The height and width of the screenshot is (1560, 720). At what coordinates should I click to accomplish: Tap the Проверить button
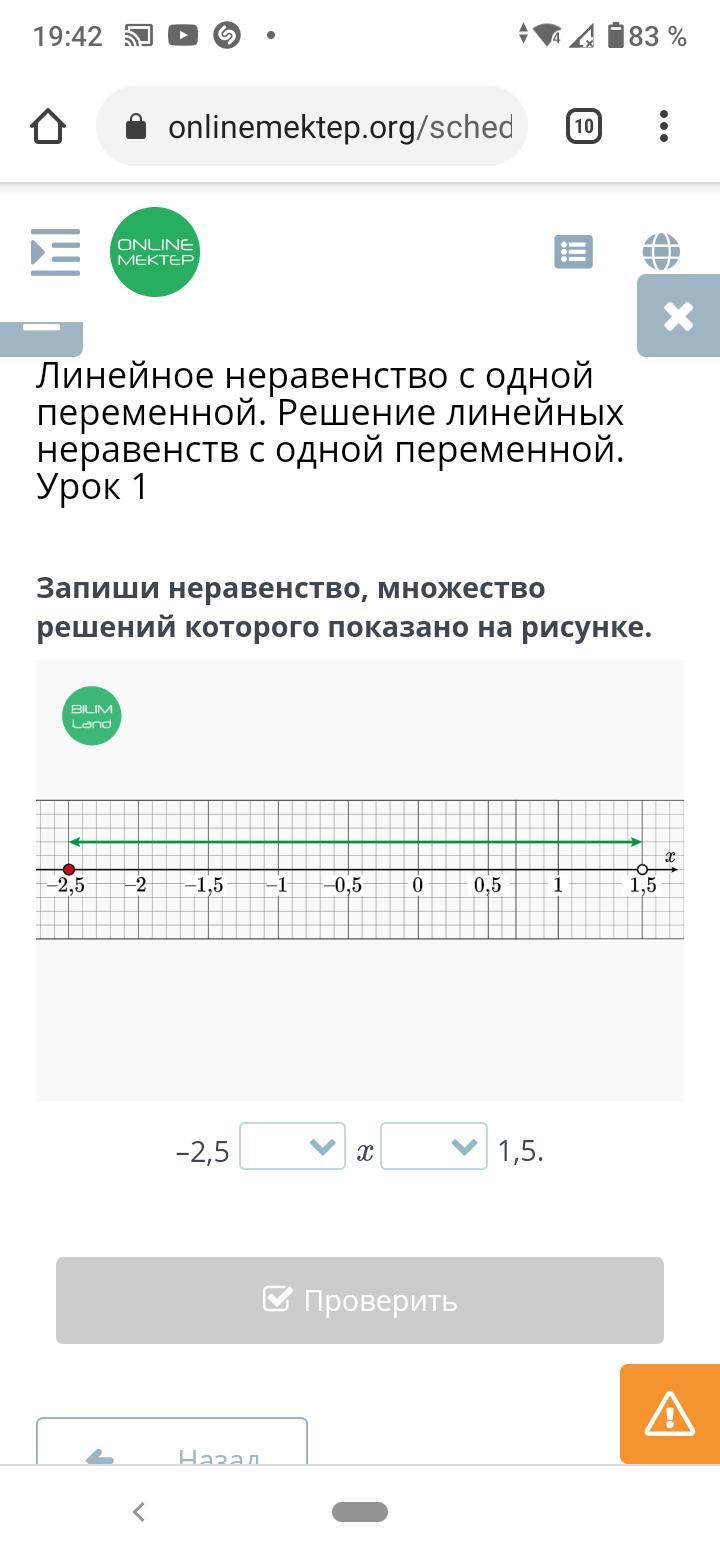[x=360, y=1300]
